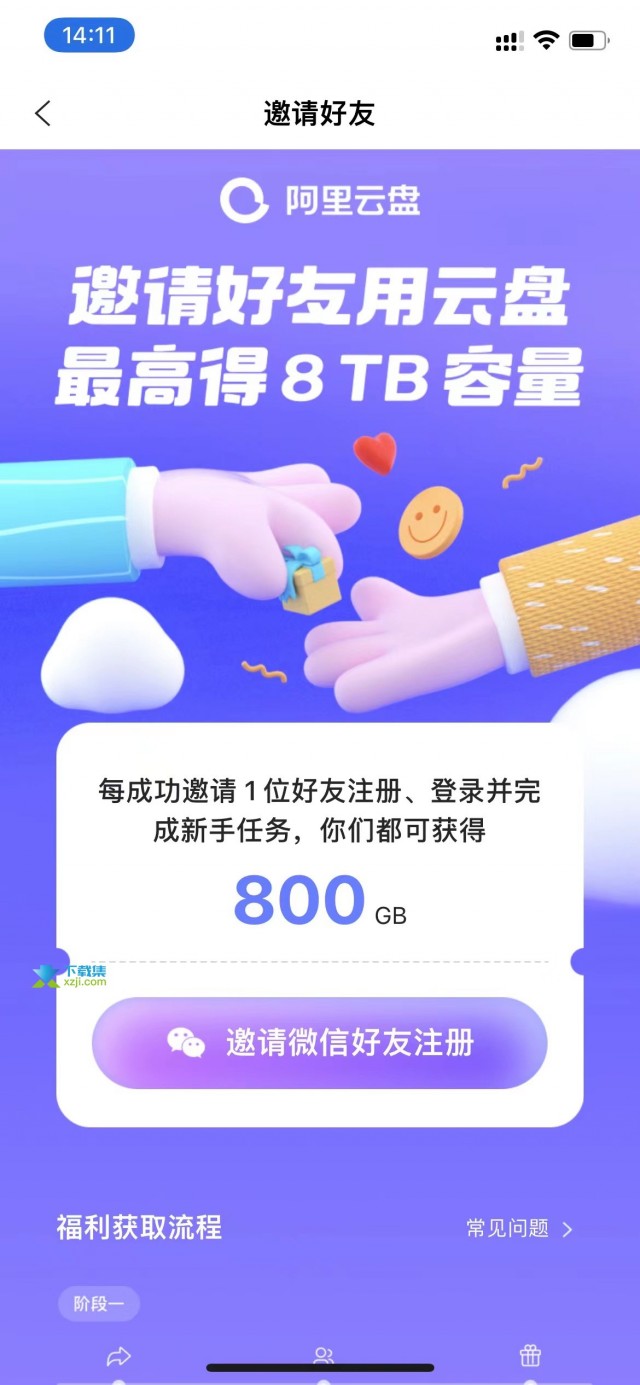
Task: Open the 常见问题 link
Action: click(518, 1228)
